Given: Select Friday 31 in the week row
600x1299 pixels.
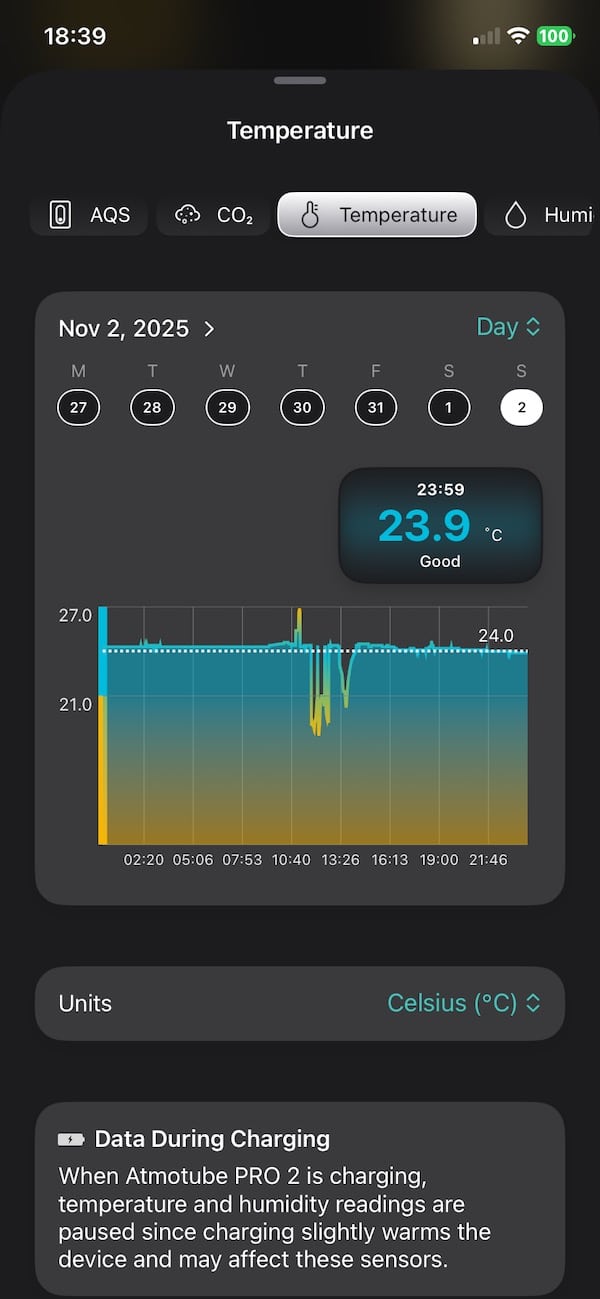Looking at the screenshot, I should tap(376, 408).
